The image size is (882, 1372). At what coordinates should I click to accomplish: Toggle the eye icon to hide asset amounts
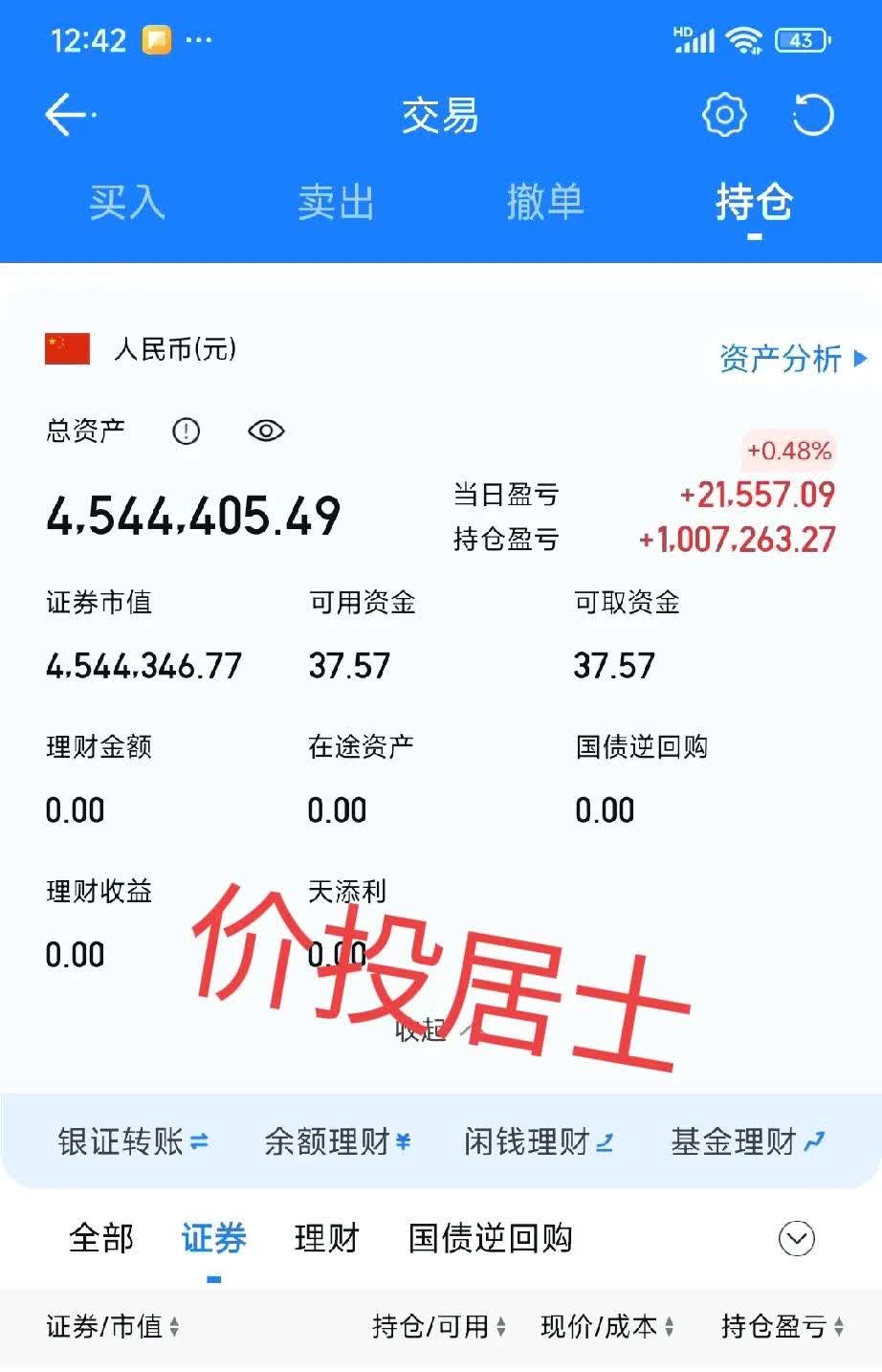(x=265, y=432)
